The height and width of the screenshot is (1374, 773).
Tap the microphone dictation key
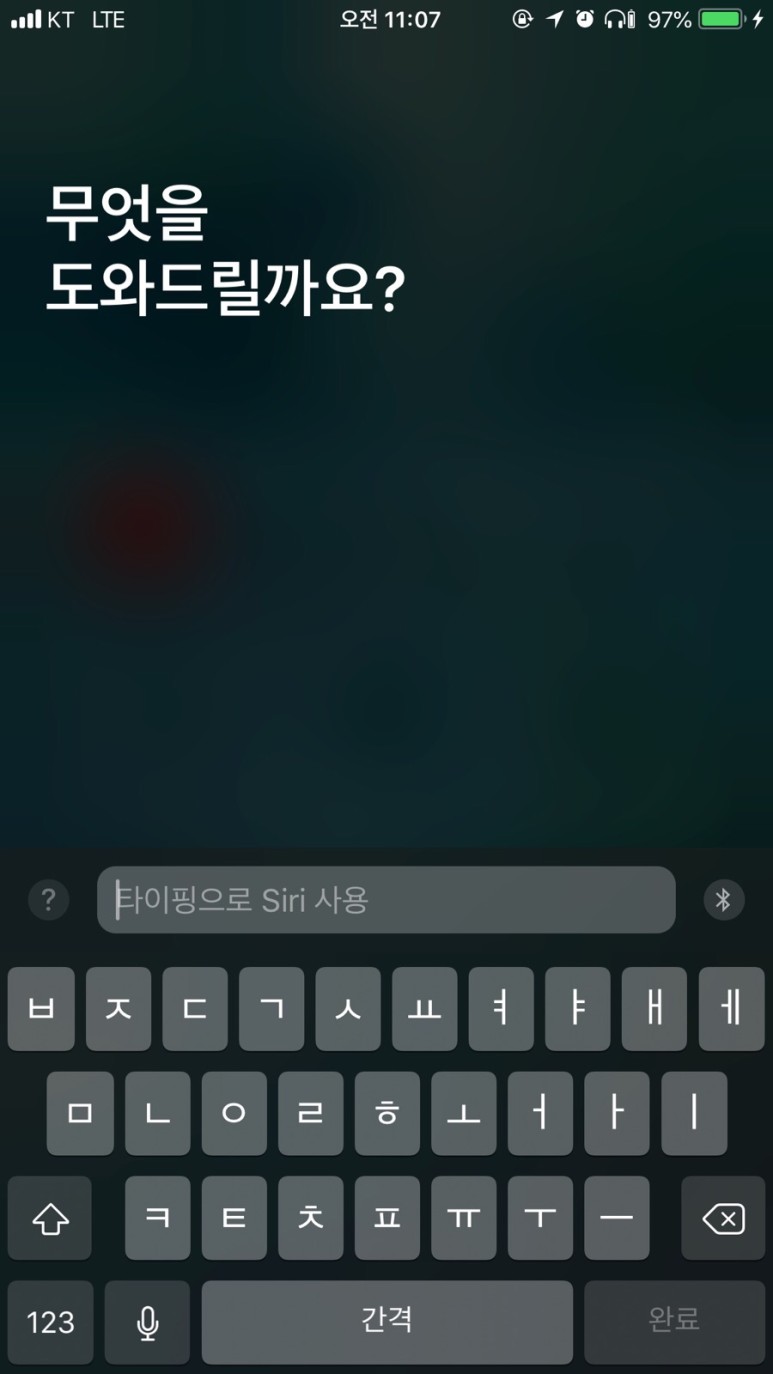tap(147, 1322)
